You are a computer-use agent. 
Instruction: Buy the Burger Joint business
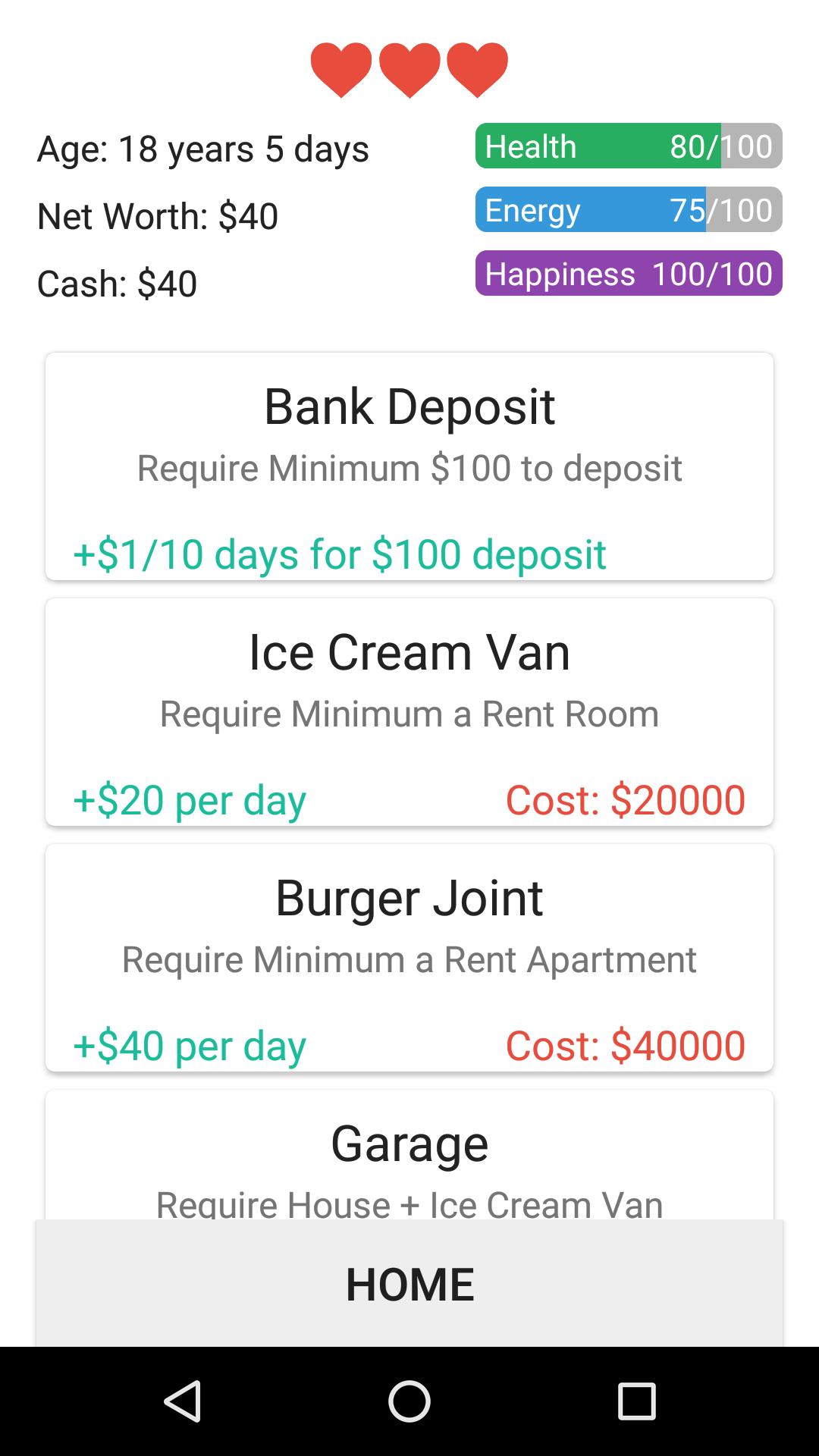coord(409,959)
